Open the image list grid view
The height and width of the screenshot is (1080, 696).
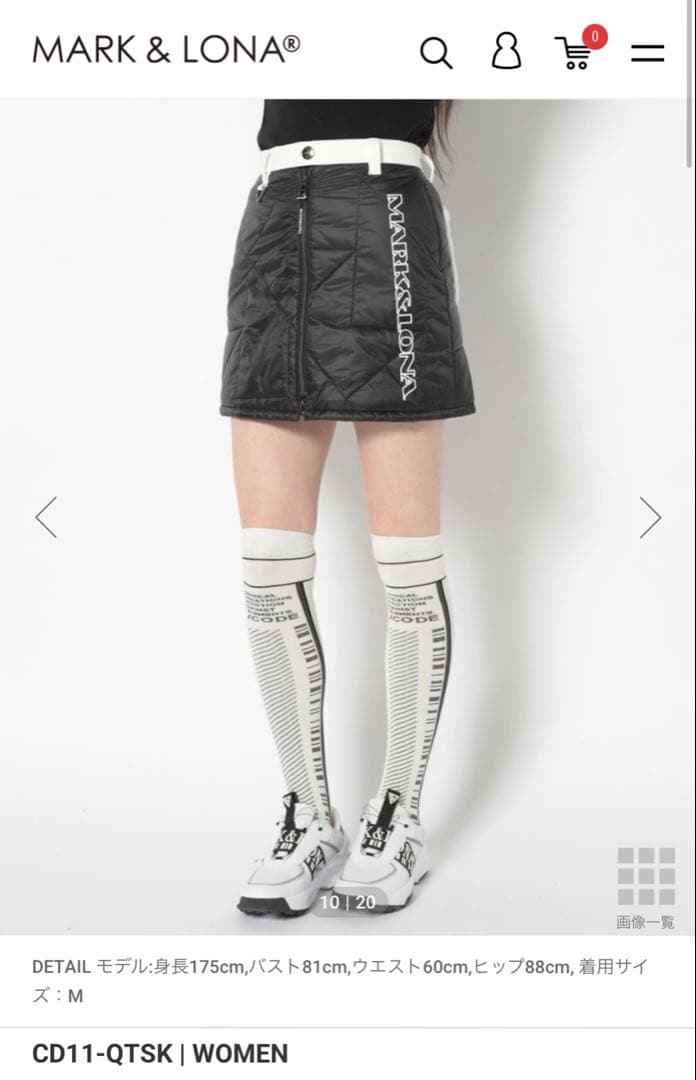pyautogui.click(x=645, y=887)
